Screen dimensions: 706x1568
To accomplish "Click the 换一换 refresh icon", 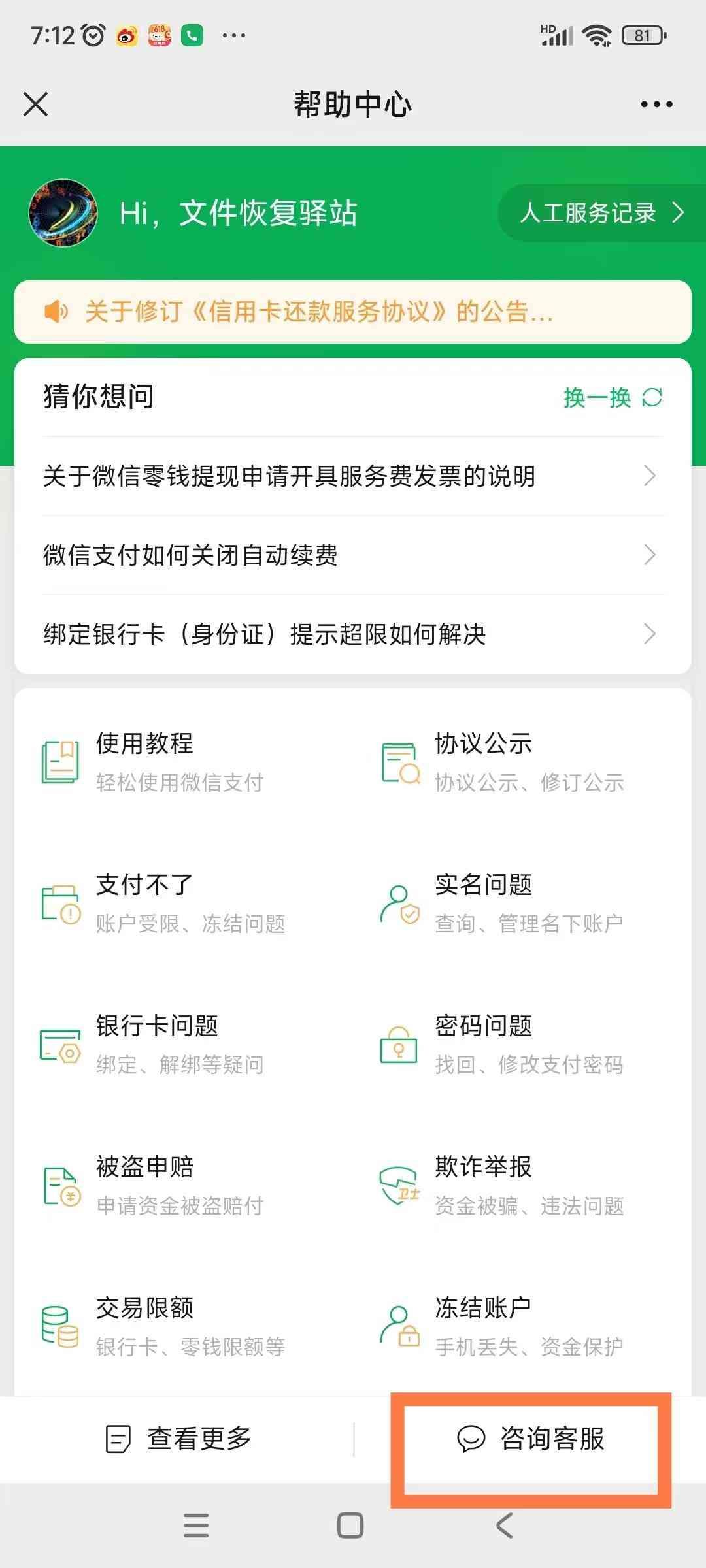I will pyautogui.click(x=652, y=397).
